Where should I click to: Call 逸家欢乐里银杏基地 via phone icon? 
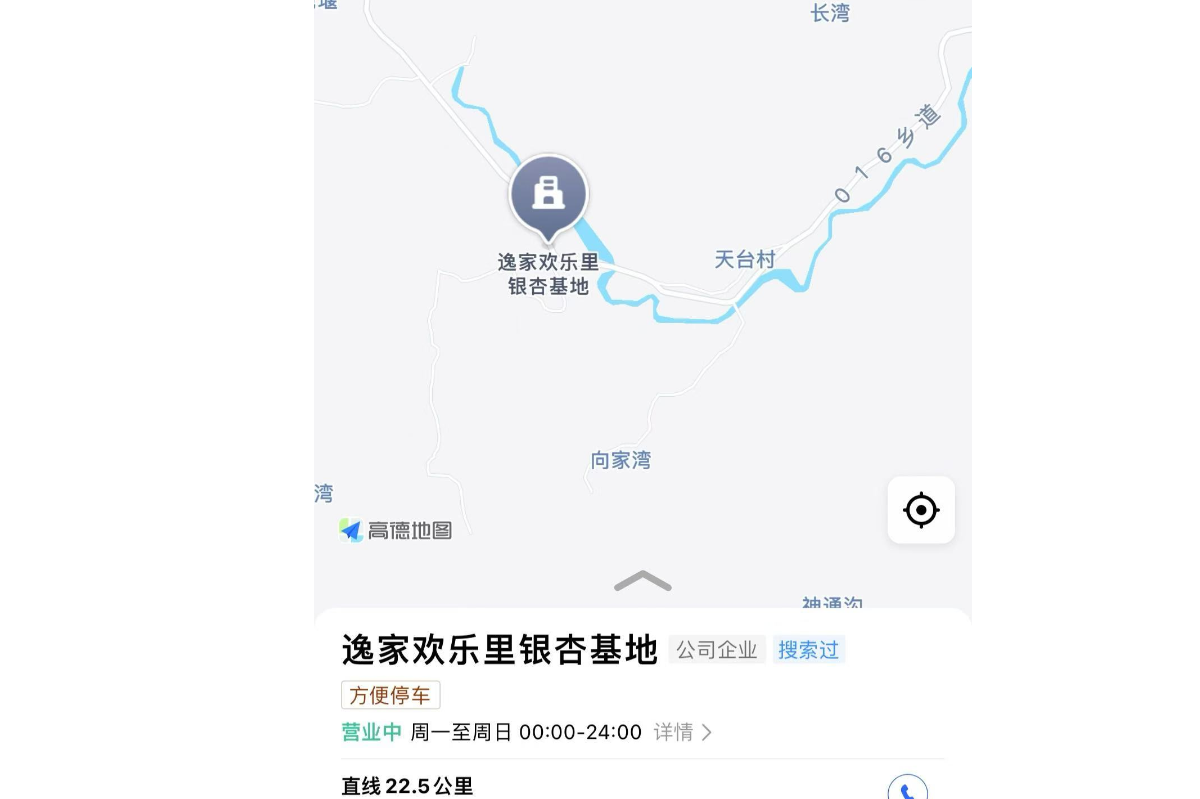pyautogui.click(x=907, y=789)
